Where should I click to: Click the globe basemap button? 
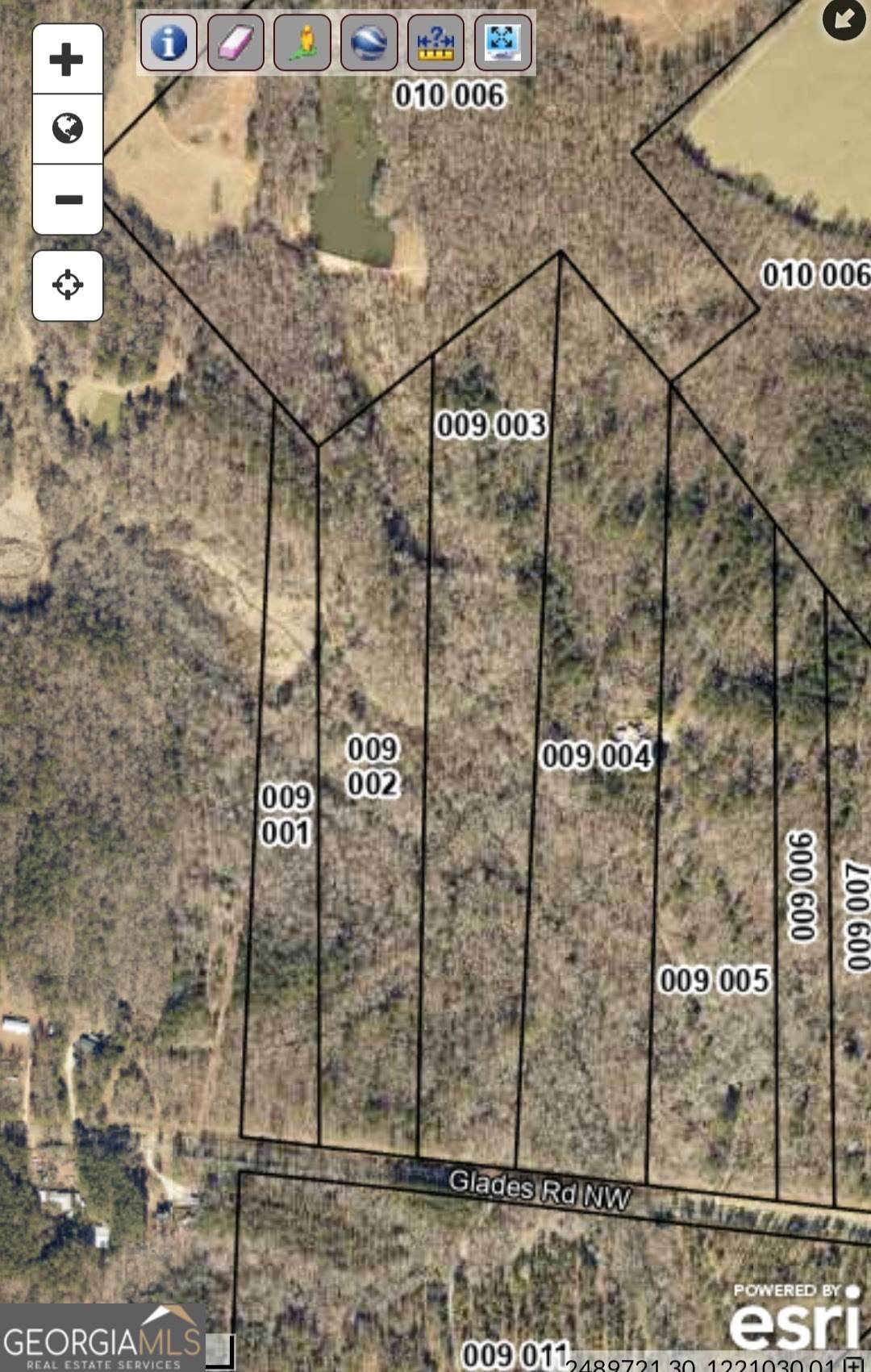(68, 128)
